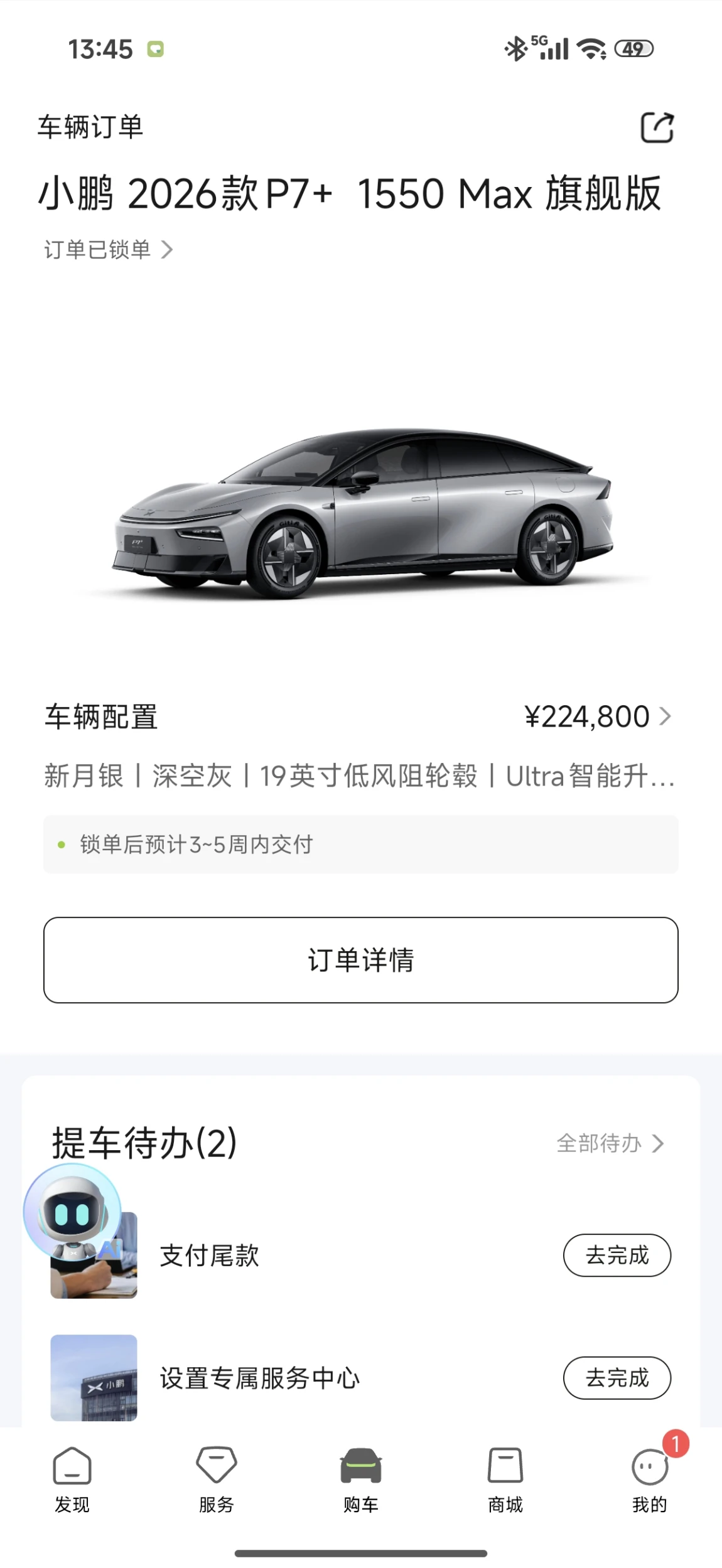Share the vehicle order

657,128
